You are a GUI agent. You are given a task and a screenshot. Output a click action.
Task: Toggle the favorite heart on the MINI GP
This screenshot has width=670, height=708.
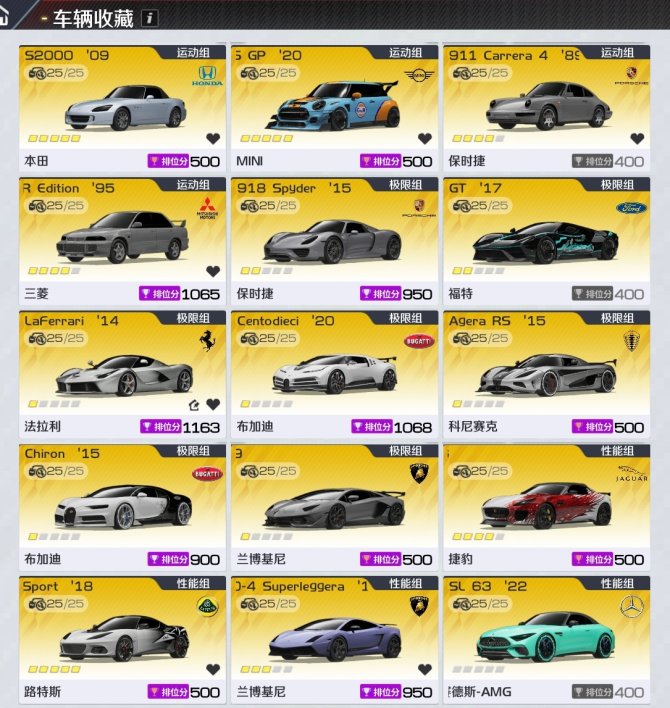[425, 139]
